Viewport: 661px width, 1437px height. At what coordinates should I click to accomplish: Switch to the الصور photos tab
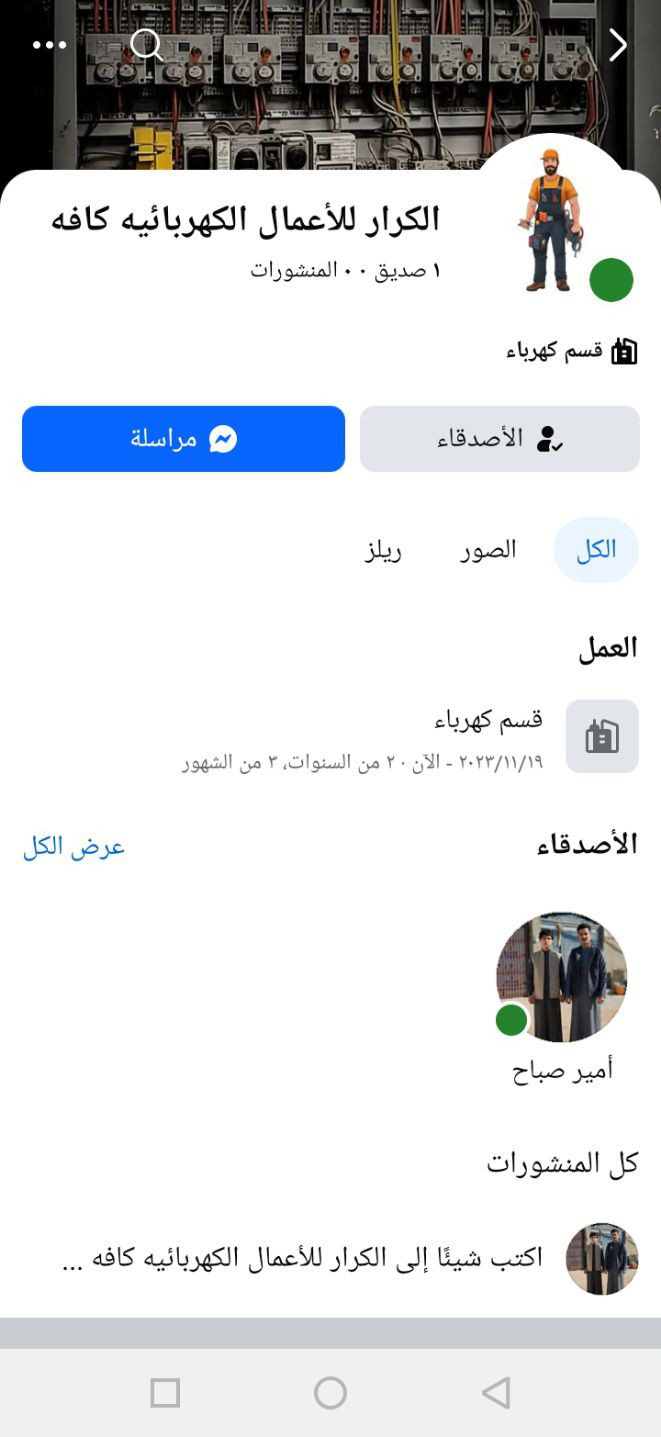(488, 549)
